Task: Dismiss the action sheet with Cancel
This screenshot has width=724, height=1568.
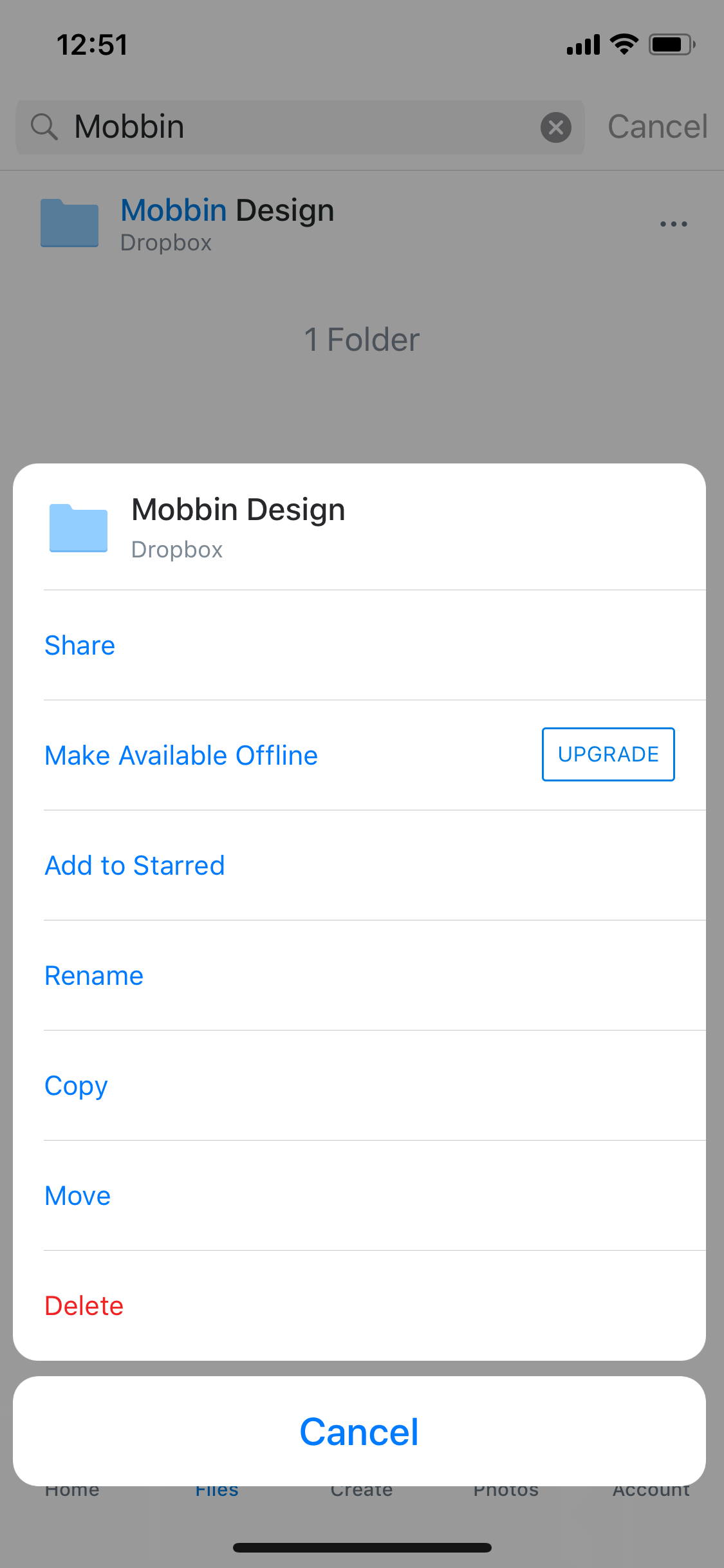Action: point(359,1432)
